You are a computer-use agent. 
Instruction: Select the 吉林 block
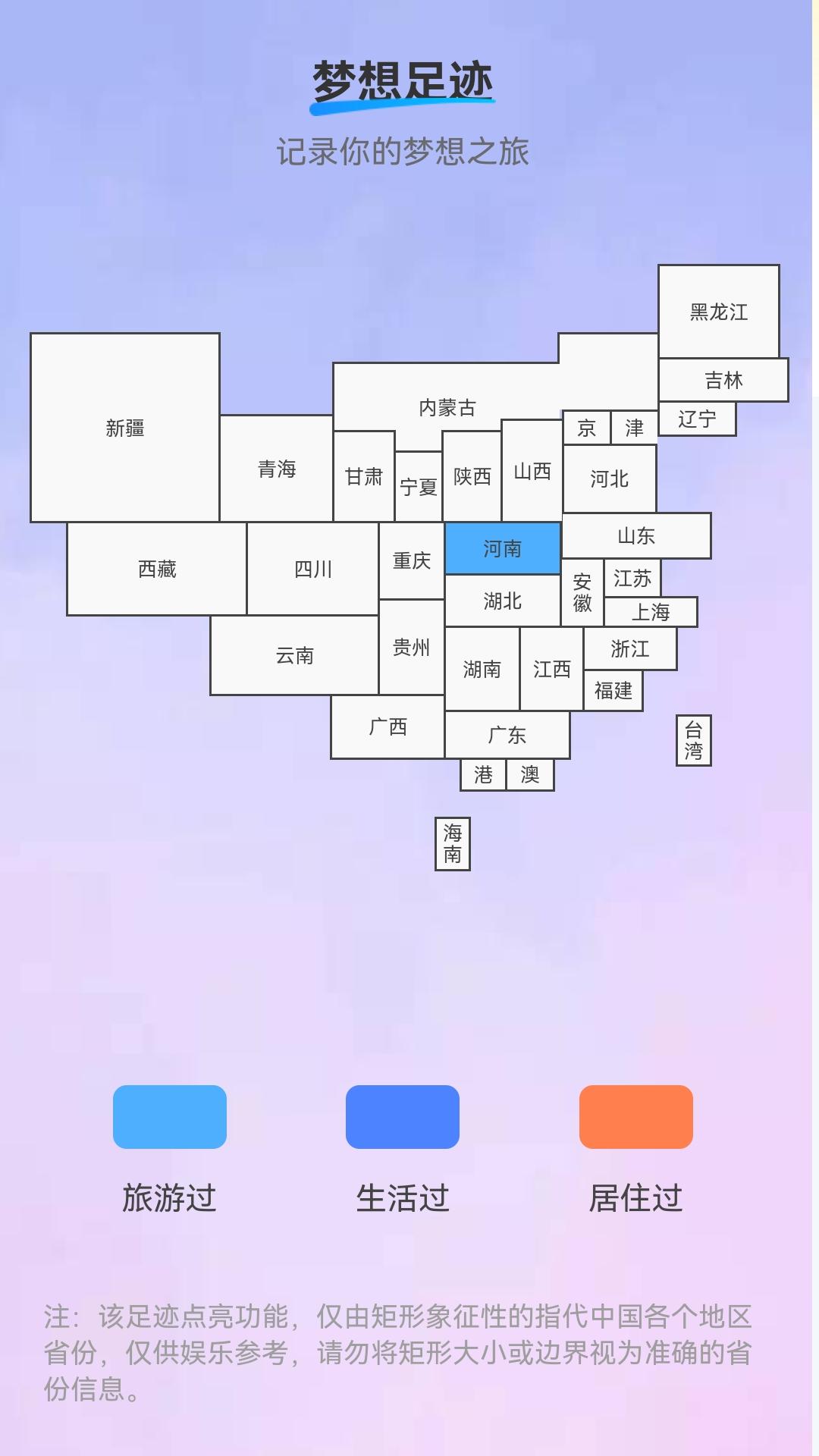(723, 380)
